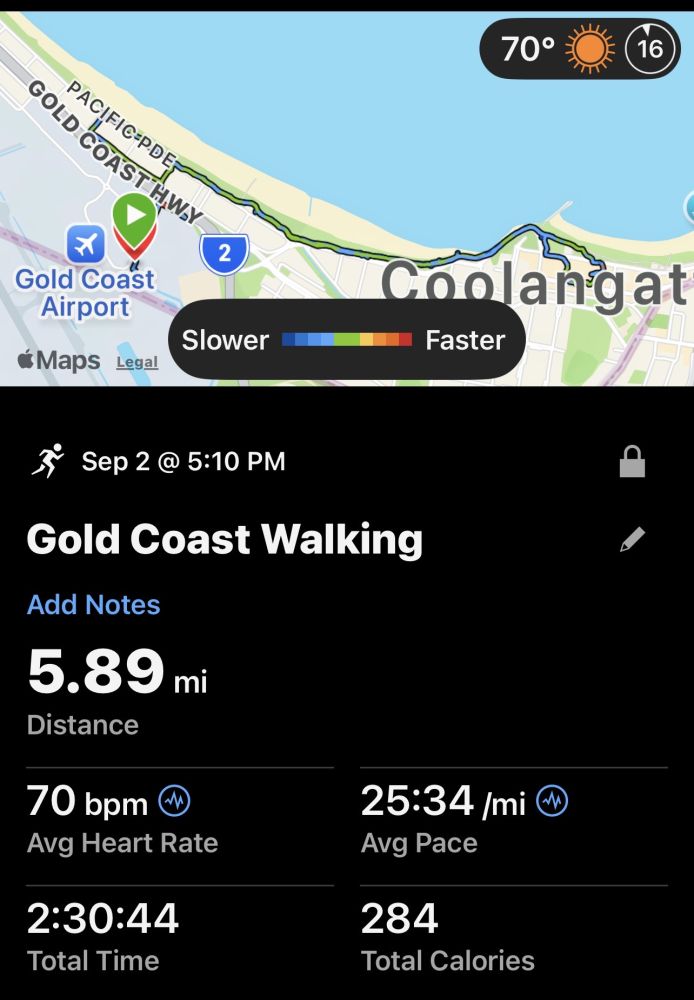The width and height of the screenshot is (694, 1000).
Task: Tap the graph icon beside Avg Pace
Action: pos(552,801)
